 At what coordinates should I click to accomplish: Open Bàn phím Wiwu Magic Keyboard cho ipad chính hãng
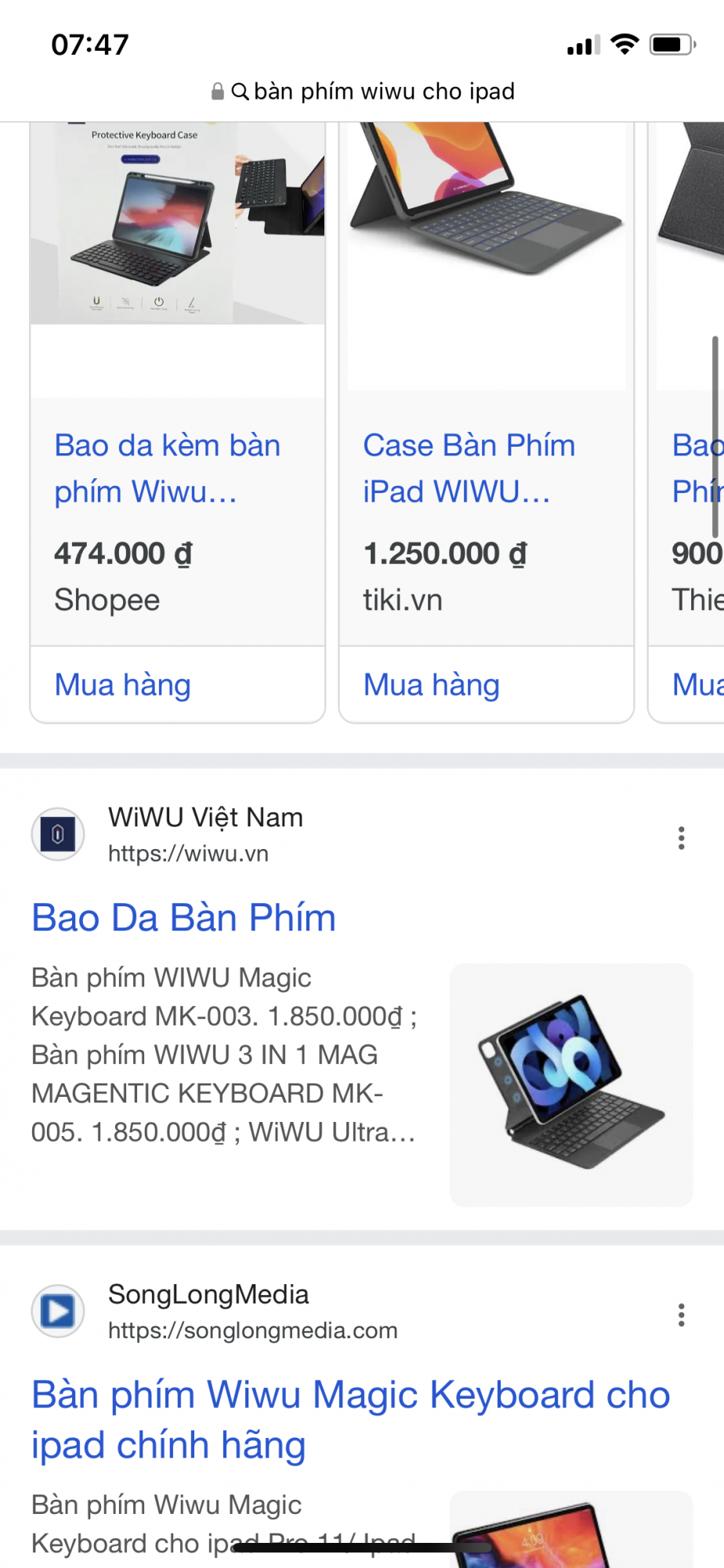(350, 1419)
